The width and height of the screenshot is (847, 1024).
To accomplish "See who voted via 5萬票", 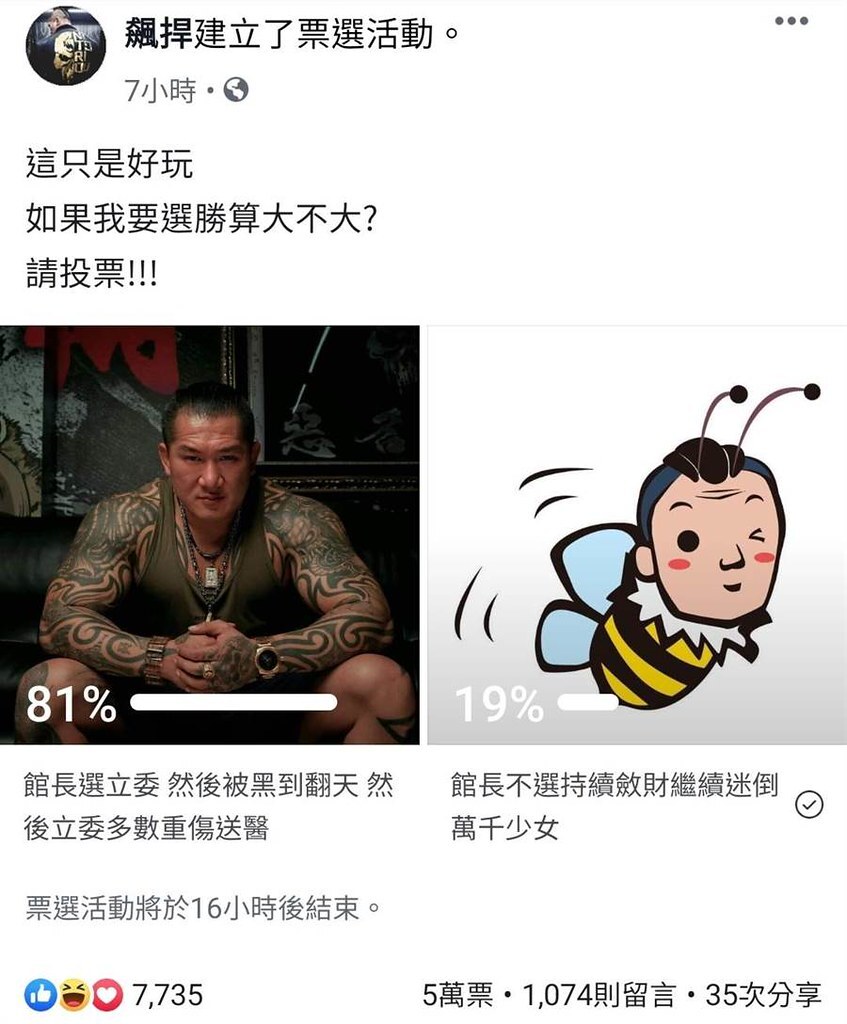I will [x=457, y=994].
